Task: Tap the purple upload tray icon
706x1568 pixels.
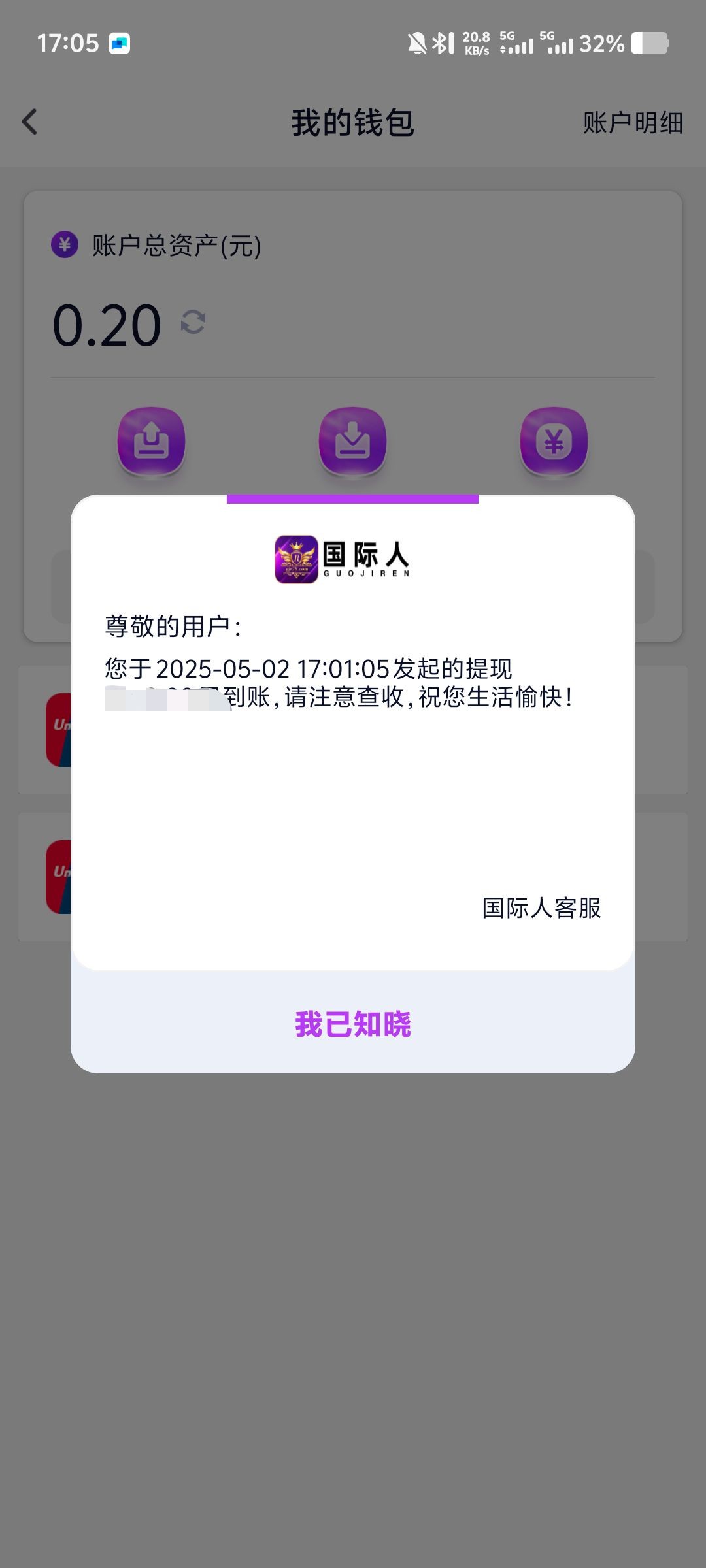Action: (152, 441)
